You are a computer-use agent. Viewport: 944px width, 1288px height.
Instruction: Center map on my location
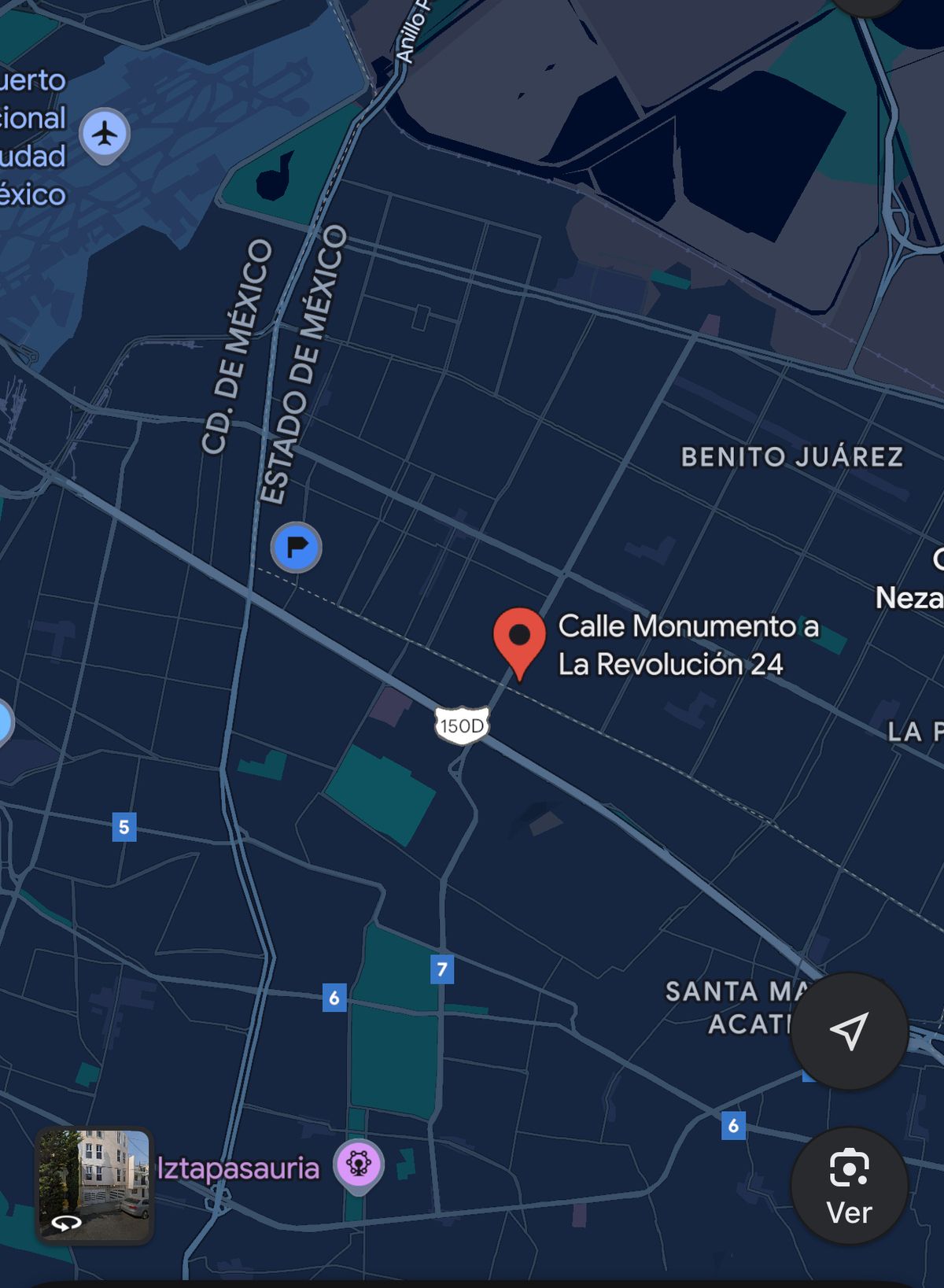point(849,1031)
